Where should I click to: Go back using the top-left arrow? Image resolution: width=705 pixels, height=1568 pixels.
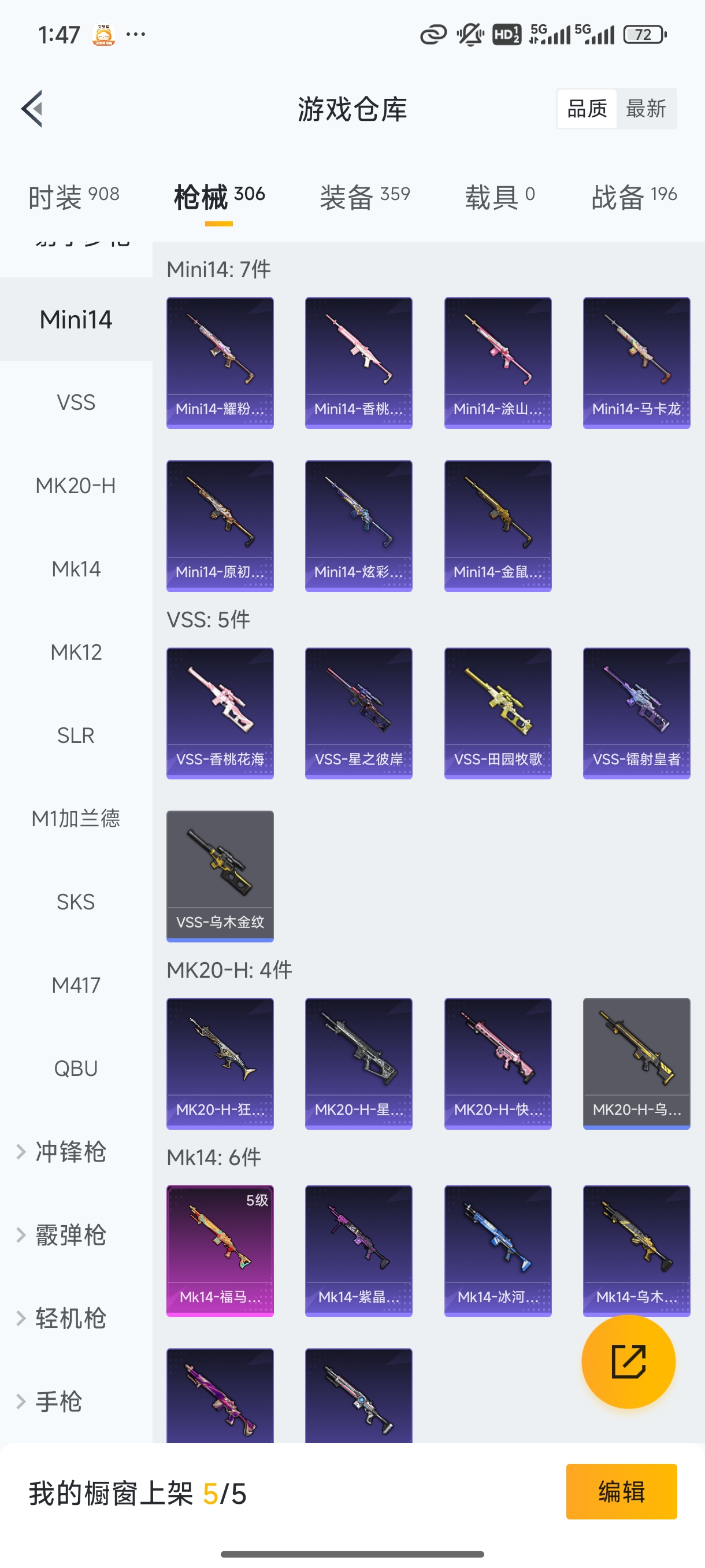[x=32, y=109]
